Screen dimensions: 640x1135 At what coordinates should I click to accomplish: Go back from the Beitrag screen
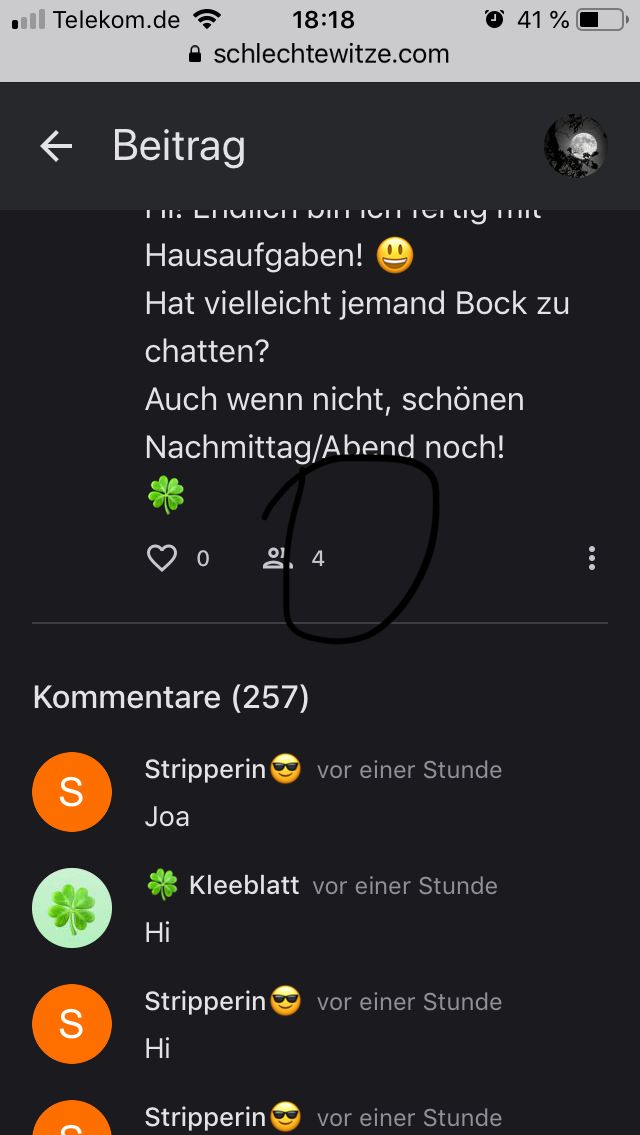coord(56,146)
